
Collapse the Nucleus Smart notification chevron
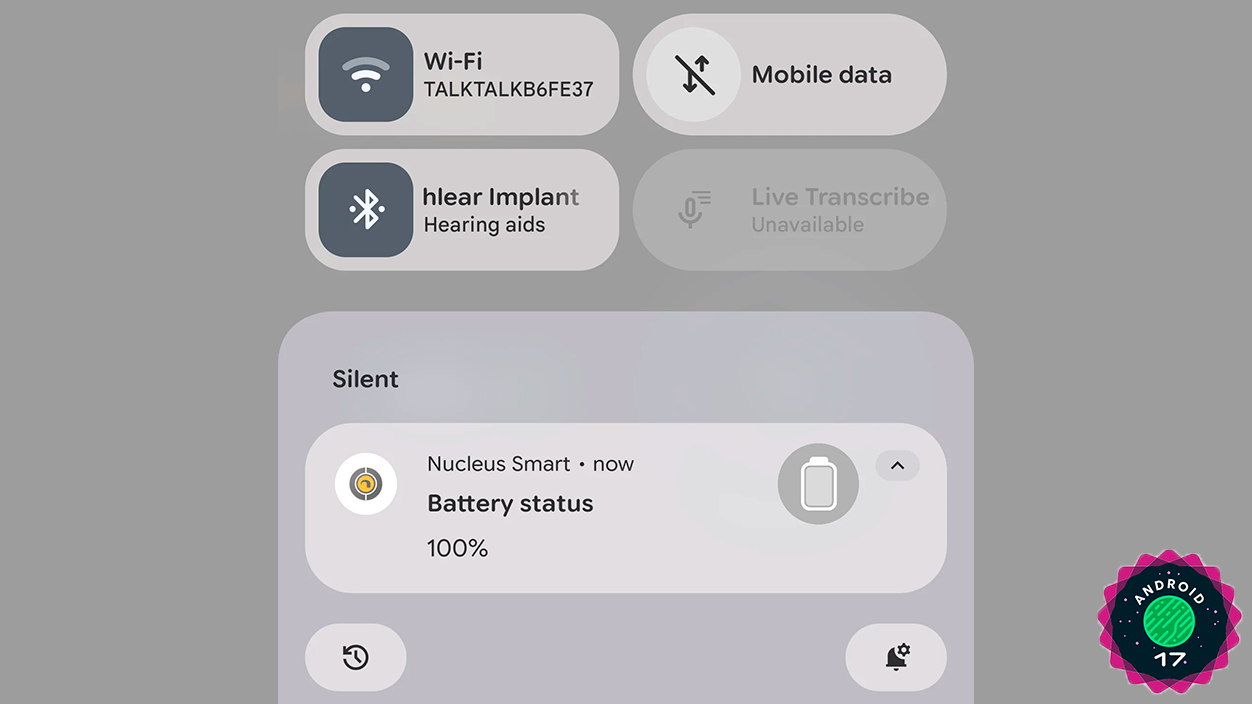coord(897,465)
